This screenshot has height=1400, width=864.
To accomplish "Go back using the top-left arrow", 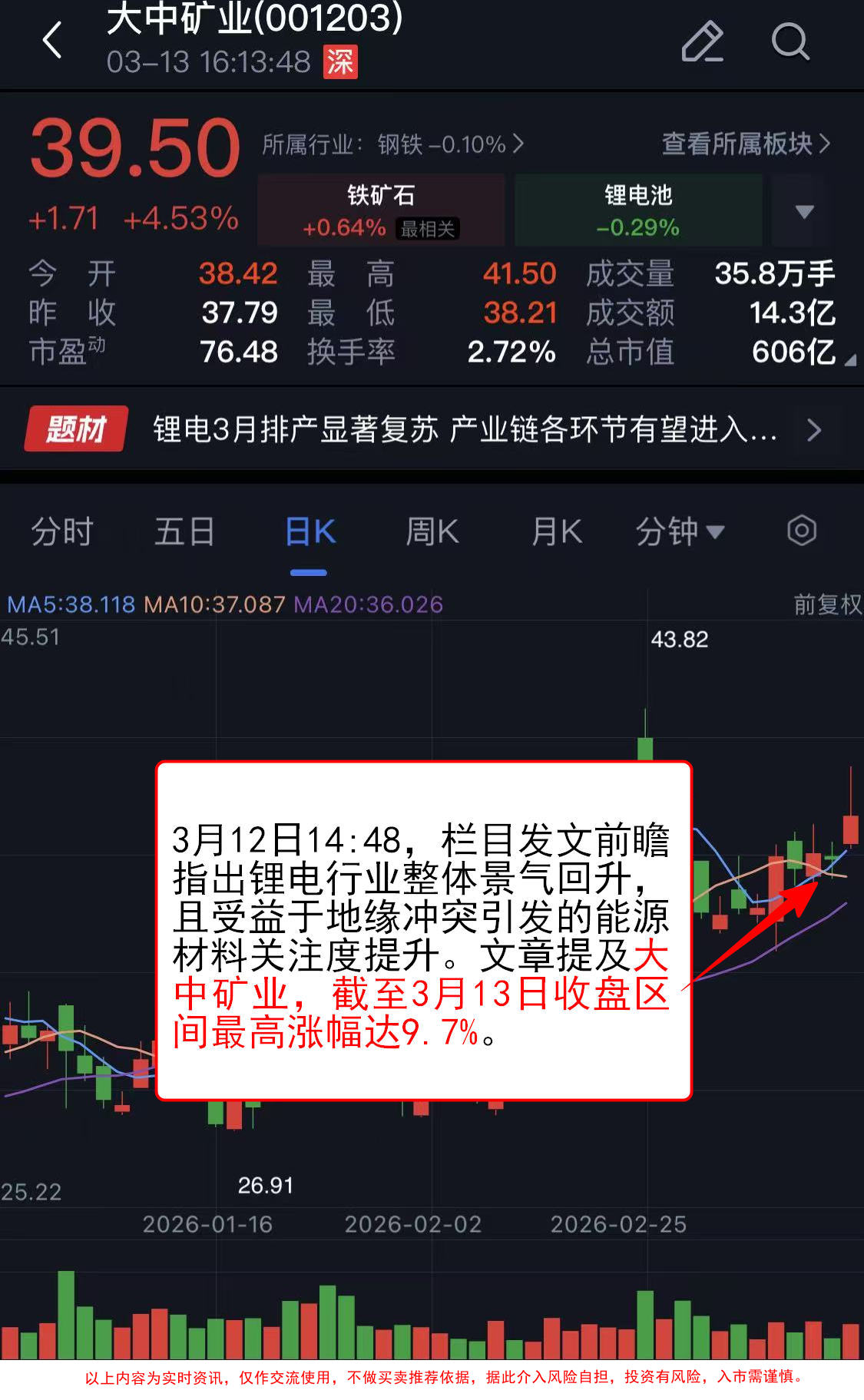I will tap(52, 41).
